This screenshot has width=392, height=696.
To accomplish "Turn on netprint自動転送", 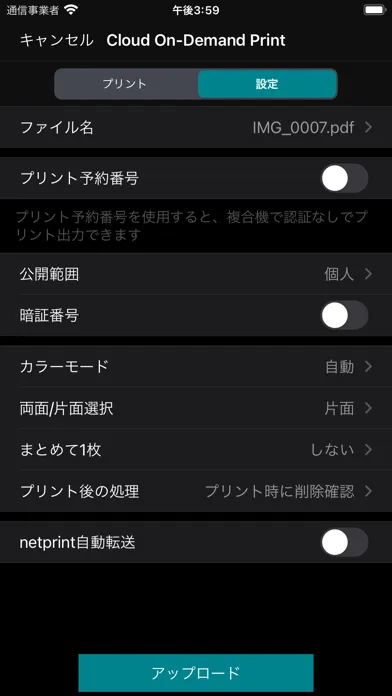I will (344, 542).
